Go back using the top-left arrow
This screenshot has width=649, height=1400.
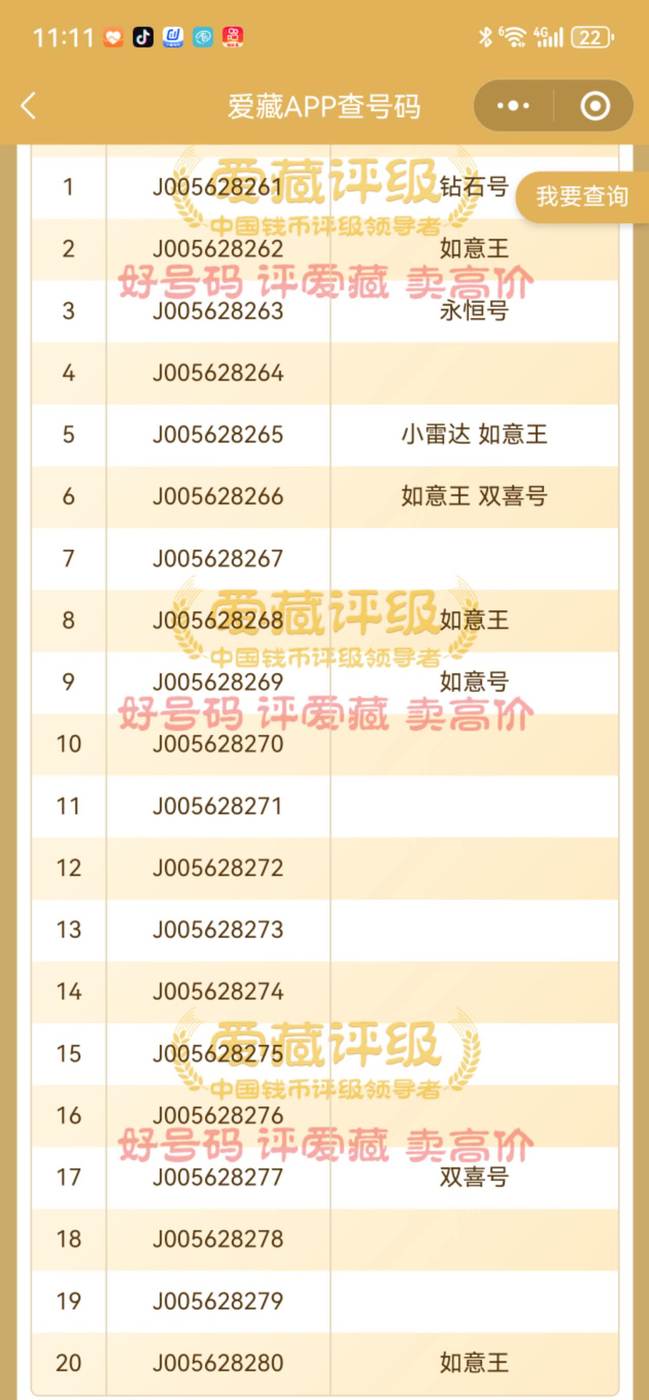tap(28, 106)
